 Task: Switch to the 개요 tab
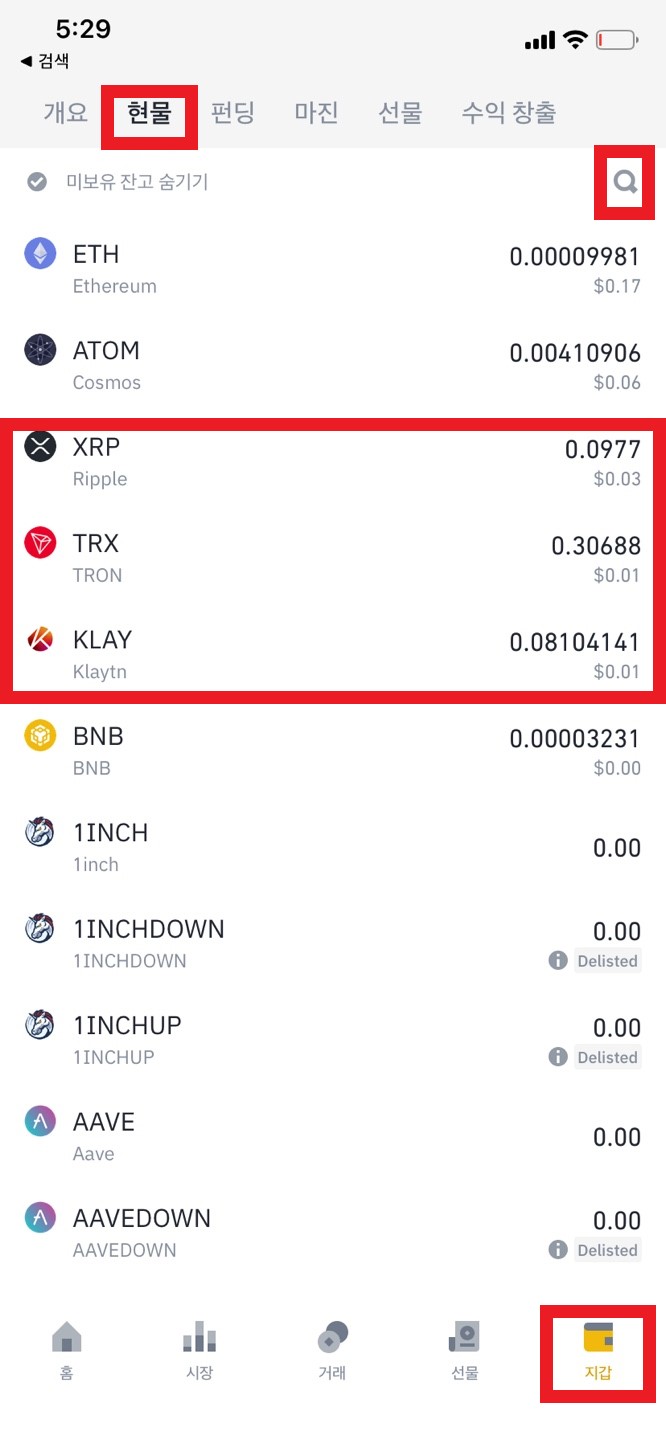66,113
